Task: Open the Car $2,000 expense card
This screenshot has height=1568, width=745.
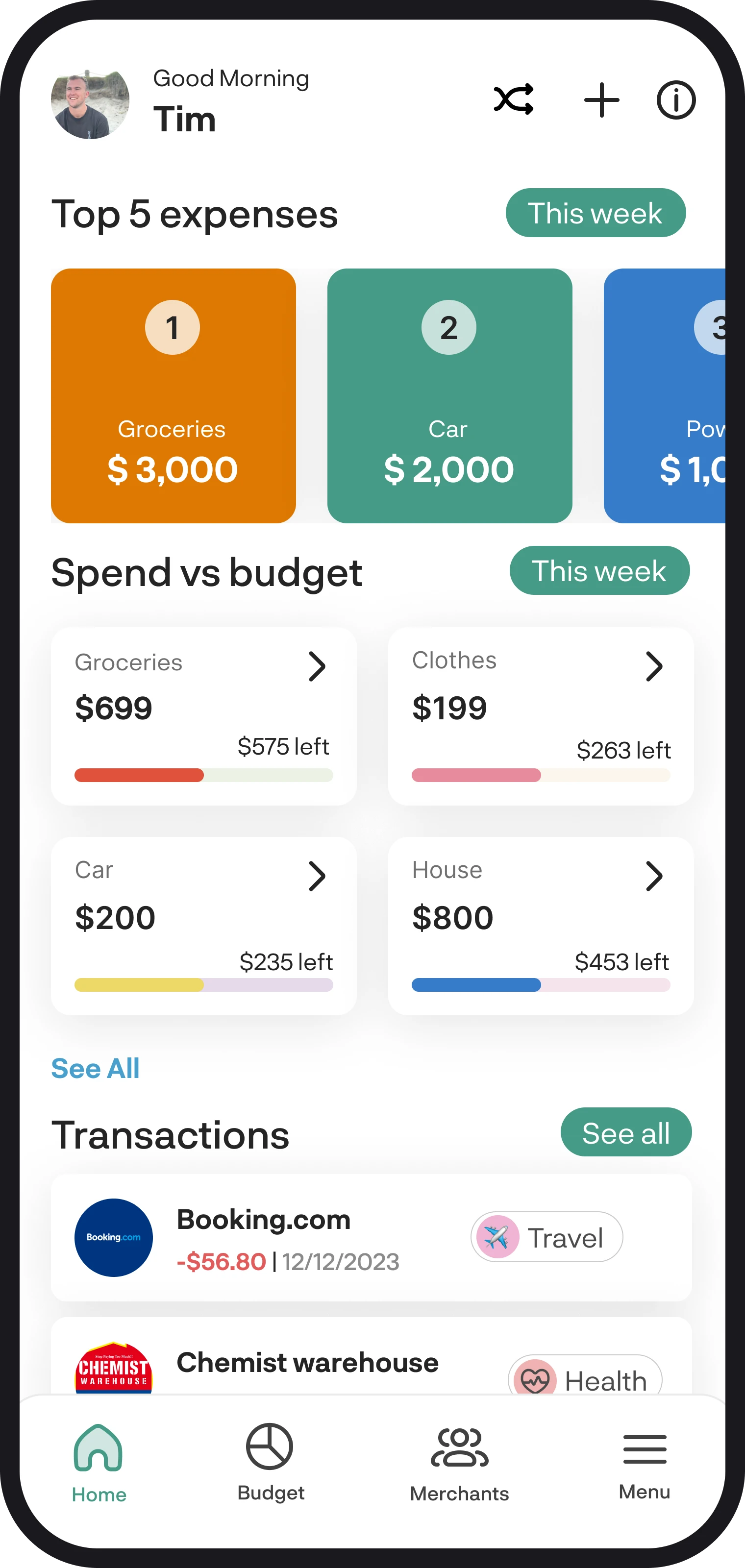Action: [x=449, y=395]
